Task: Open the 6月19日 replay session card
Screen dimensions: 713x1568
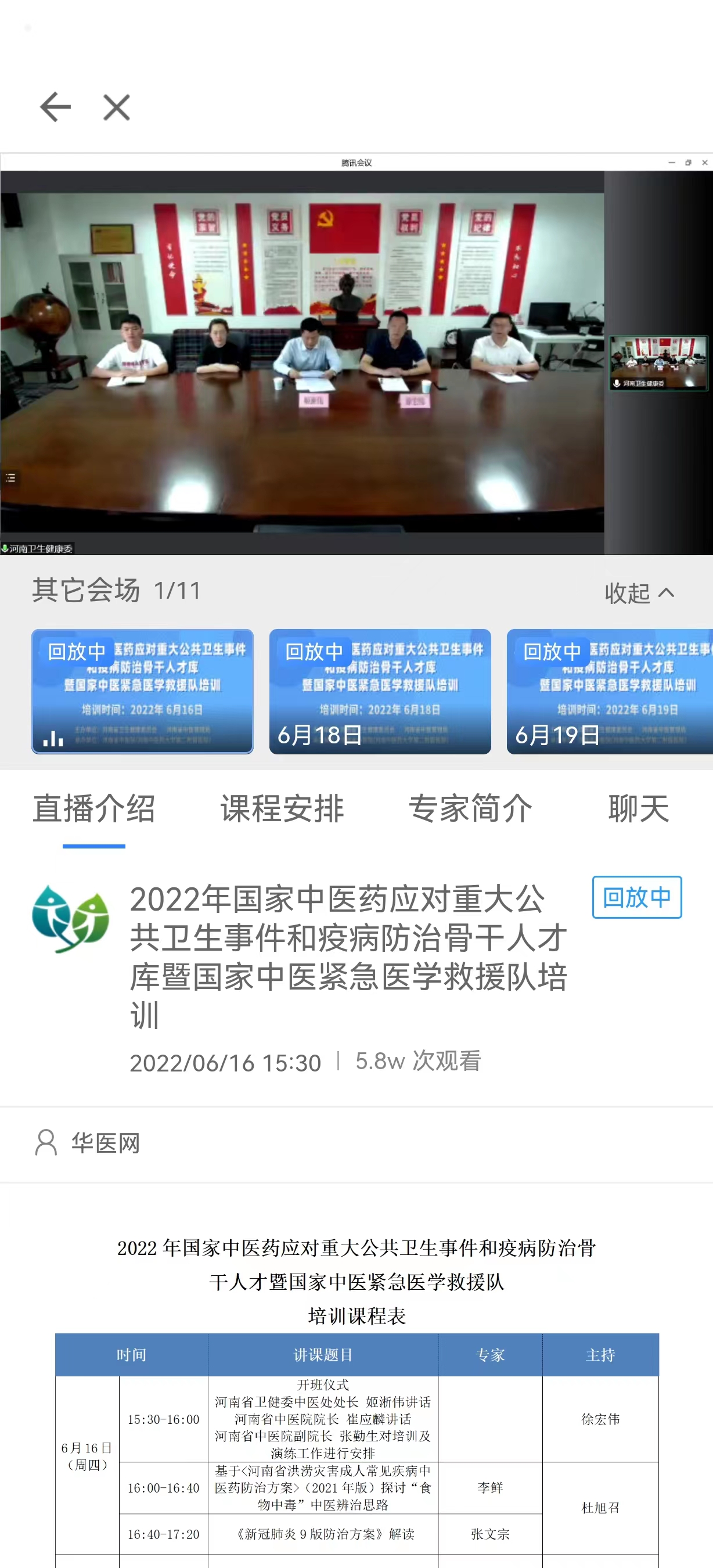Action: click(x=610, y=692)
